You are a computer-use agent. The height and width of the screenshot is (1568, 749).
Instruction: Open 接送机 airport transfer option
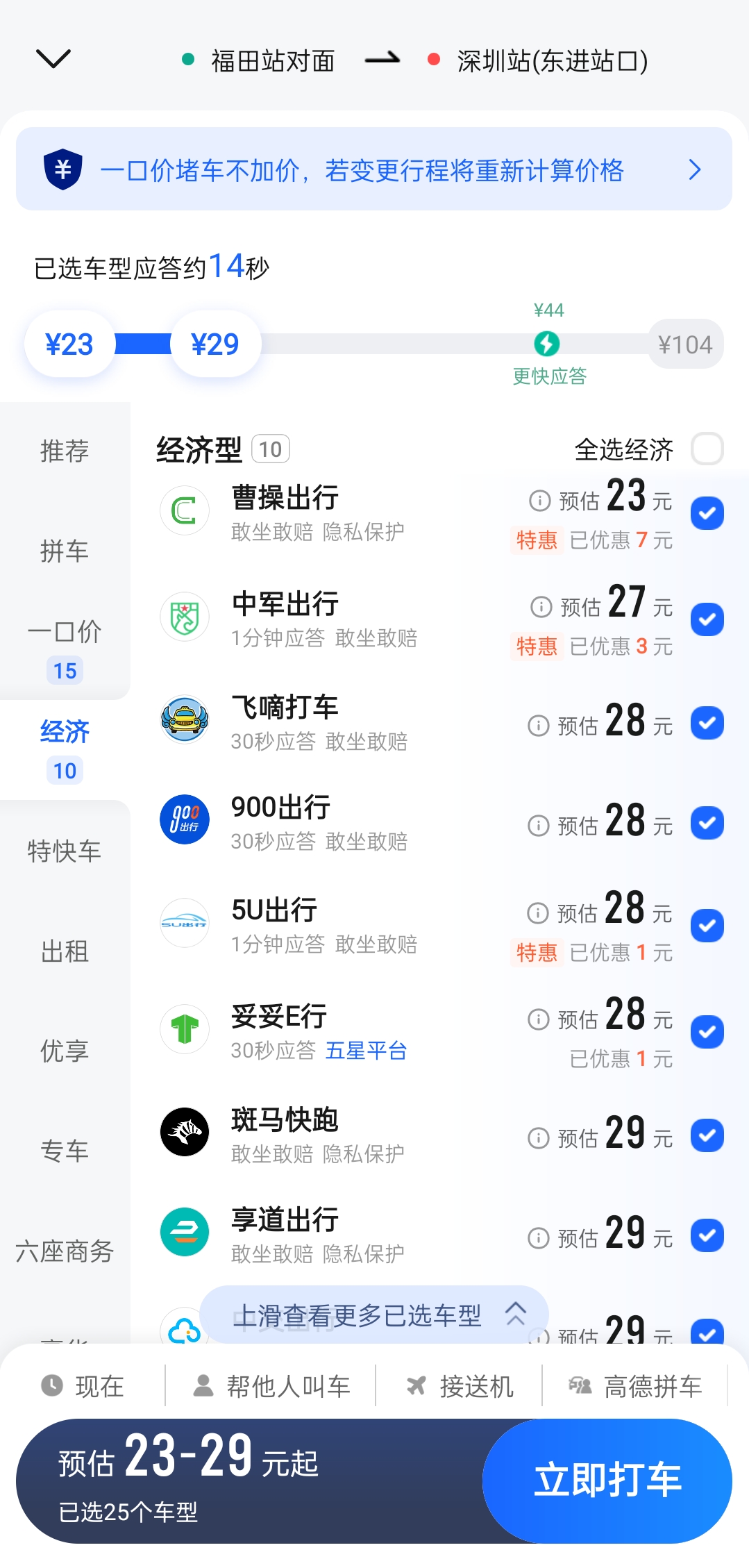(x=460, y=1386)
